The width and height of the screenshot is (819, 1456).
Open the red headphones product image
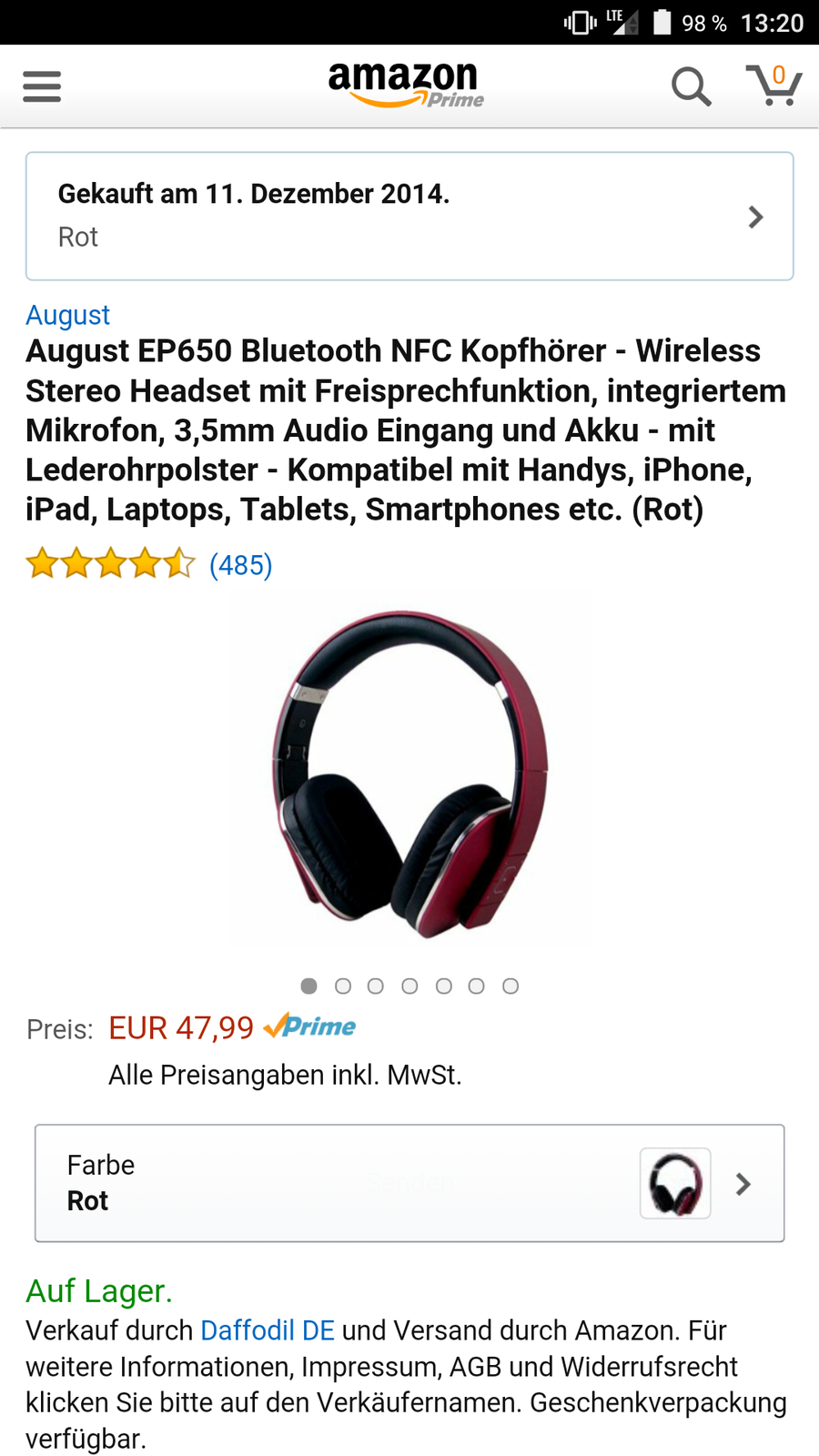coord(409,773)
